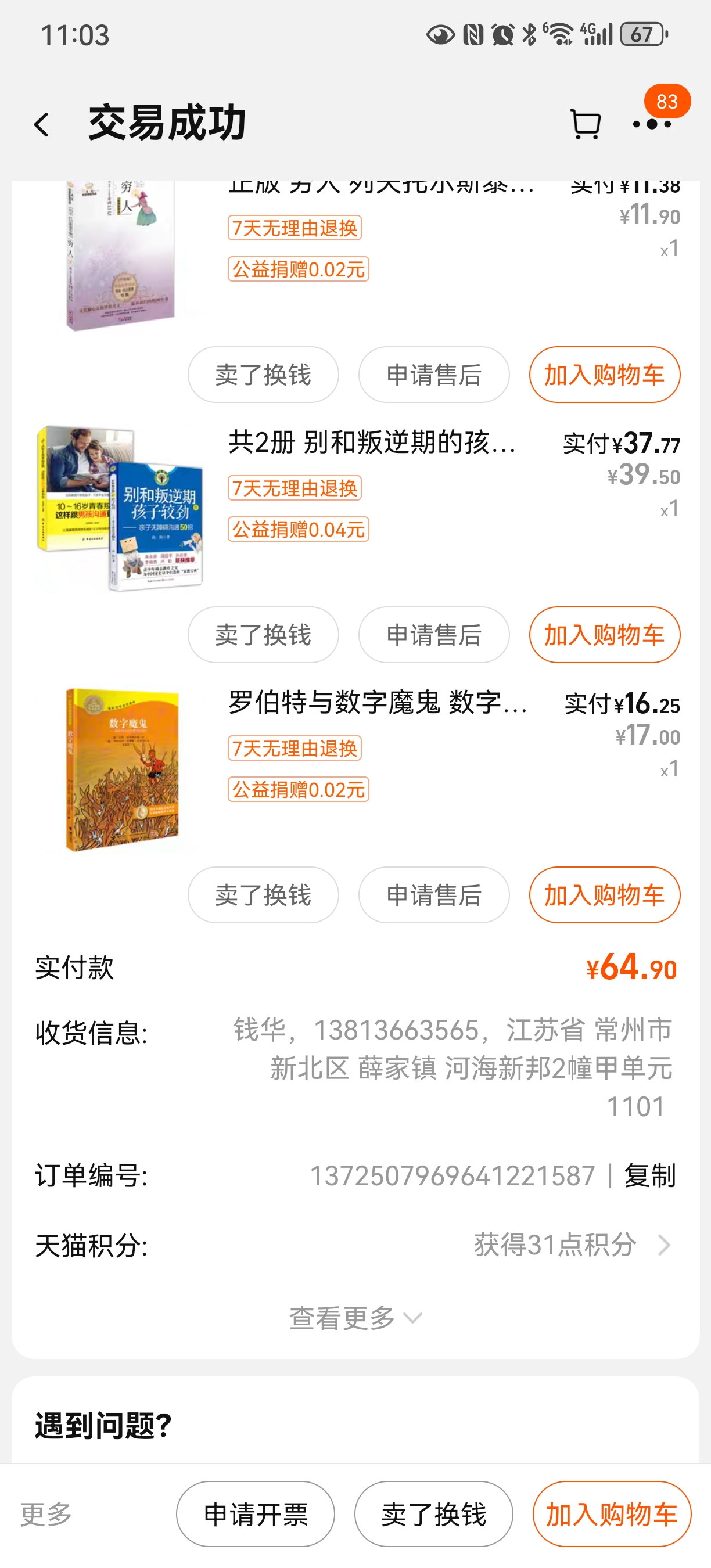The height and width of the screenshot is (1568, 711).
Task: Open the shopping cart icon
Action: pyautogui.click(x=586, y=125)
